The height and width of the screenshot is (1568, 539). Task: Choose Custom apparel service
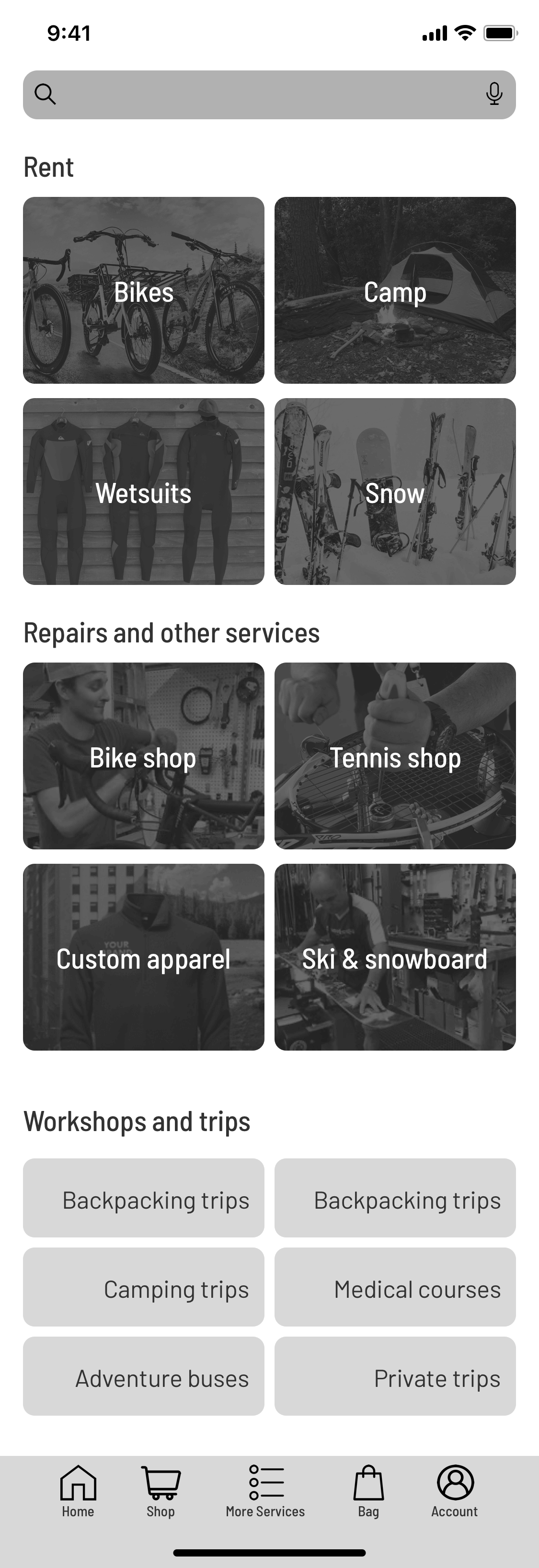pos(144,957)
